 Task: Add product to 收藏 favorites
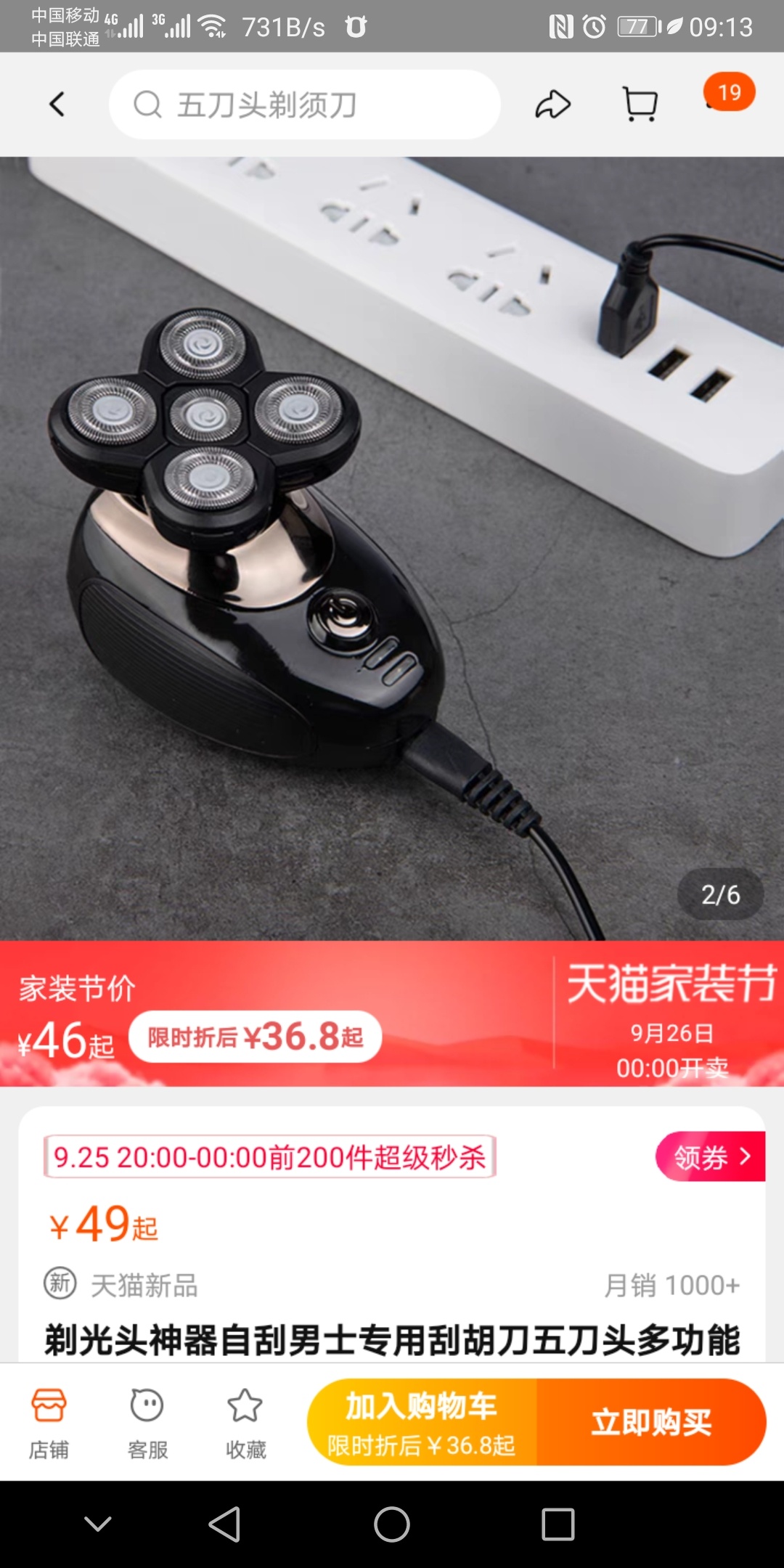coord(245,1422)
